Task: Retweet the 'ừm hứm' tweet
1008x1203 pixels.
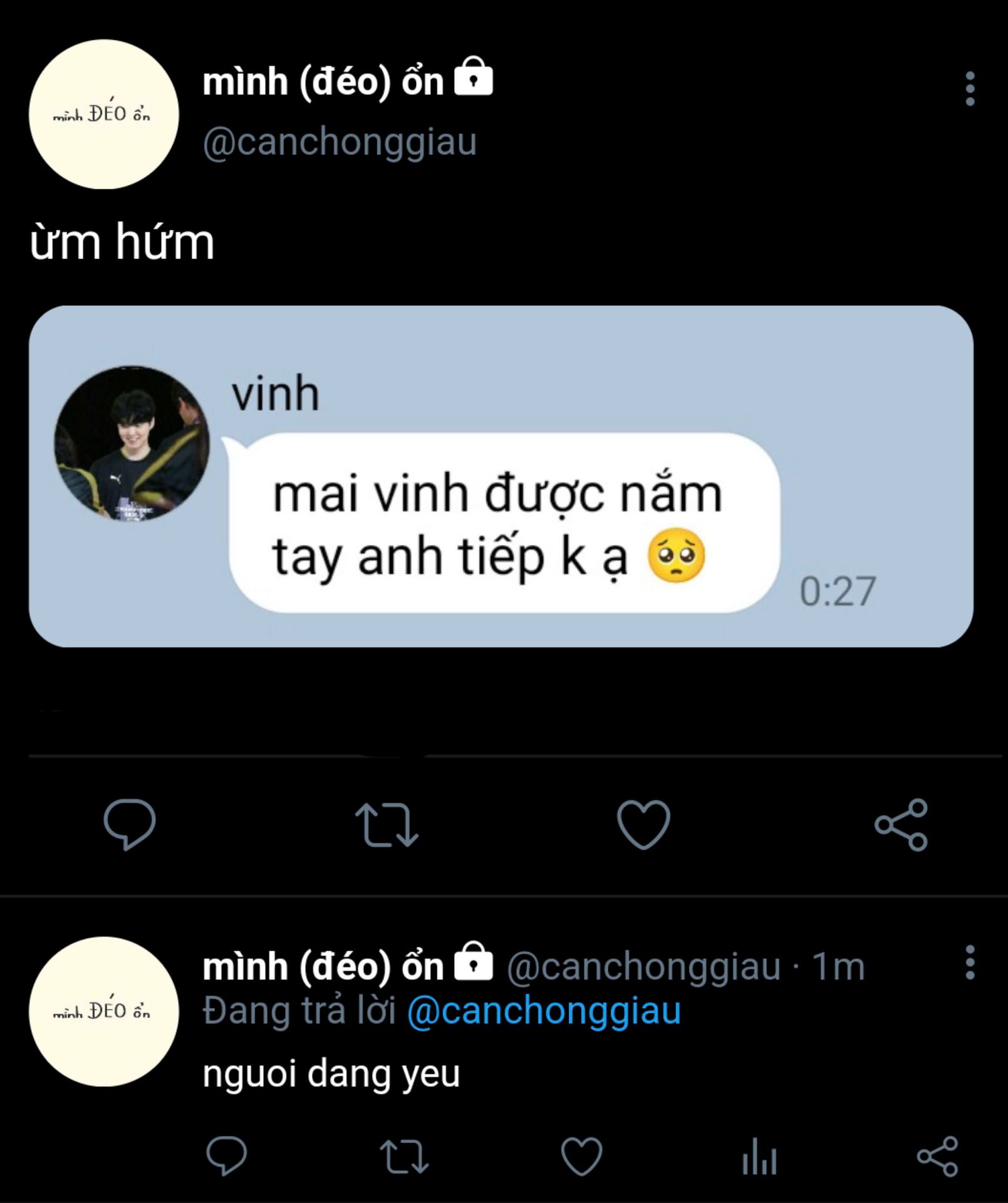Action: (387, 824)
